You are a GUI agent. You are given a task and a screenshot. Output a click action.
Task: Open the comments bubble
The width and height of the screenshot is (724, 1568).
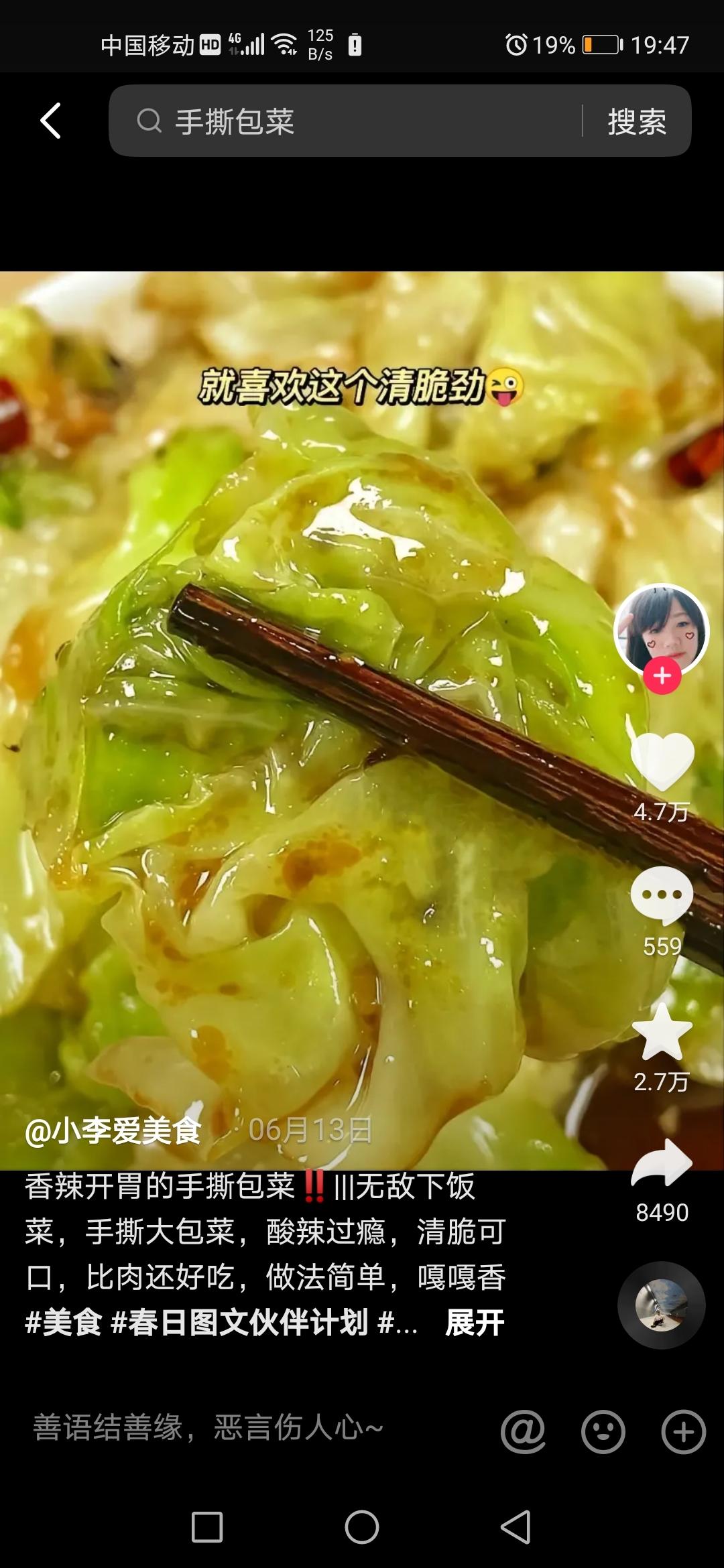tap(662, 897)
